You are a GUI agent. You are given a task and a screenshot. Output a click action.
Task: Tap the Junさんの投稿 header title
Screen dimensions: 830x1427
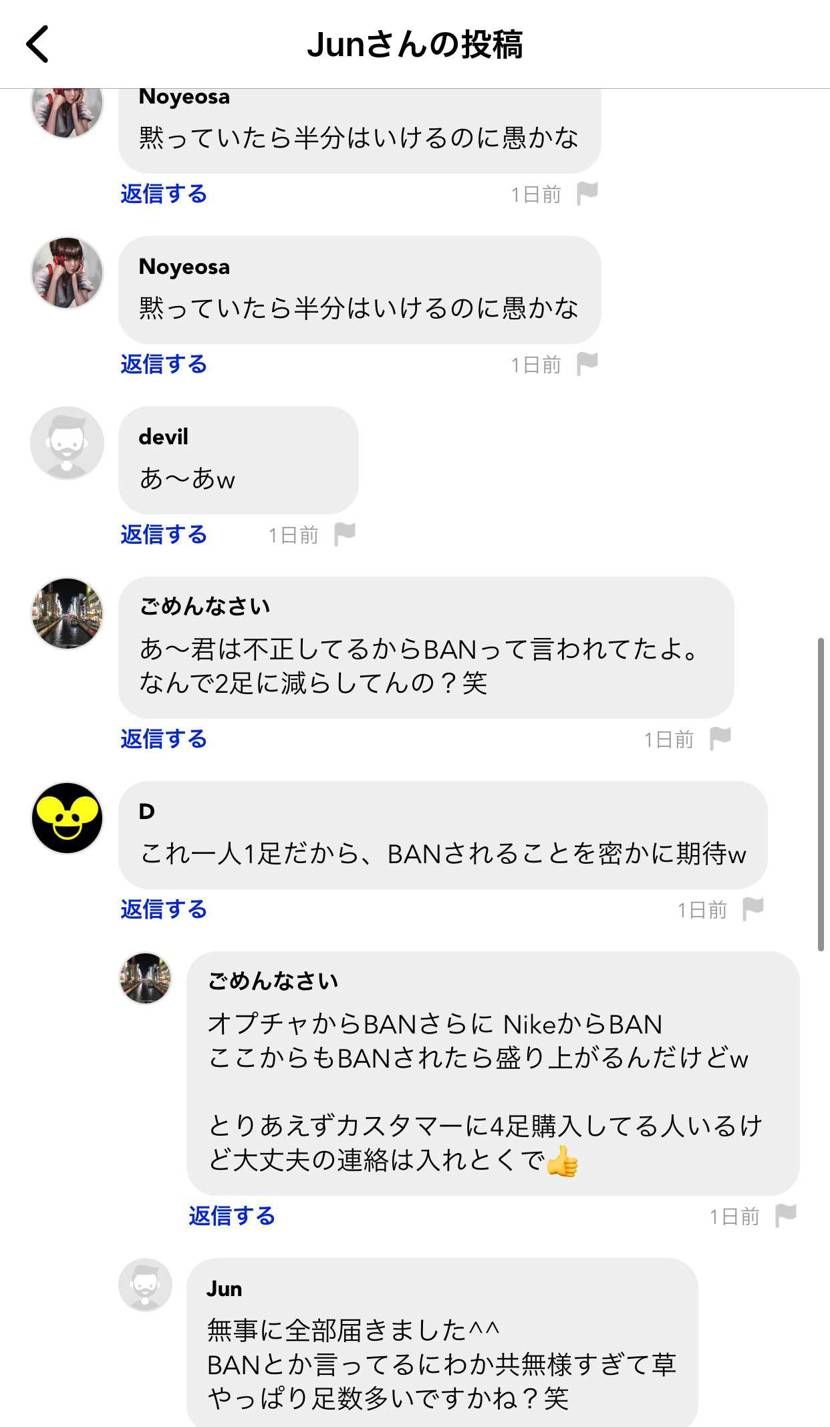click(x=414, y=44)
